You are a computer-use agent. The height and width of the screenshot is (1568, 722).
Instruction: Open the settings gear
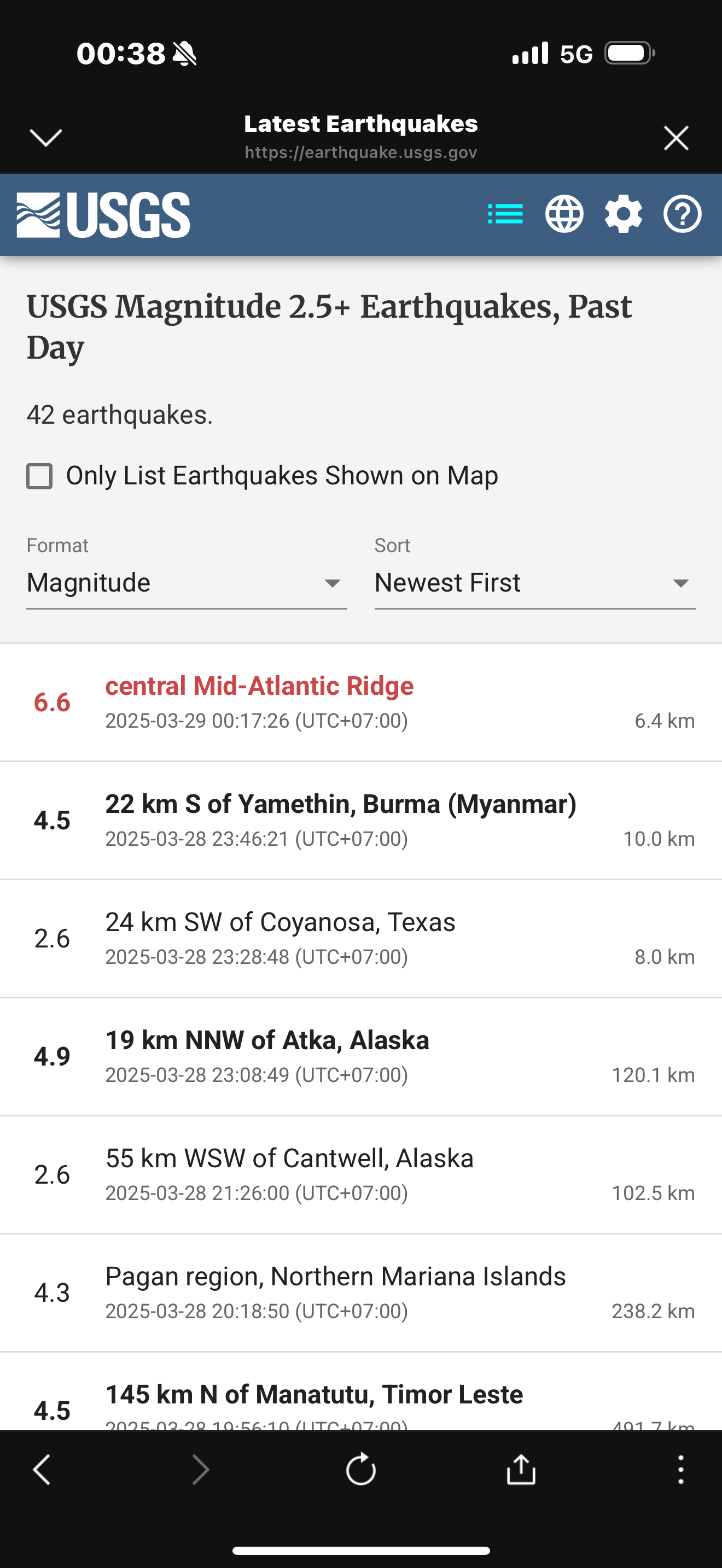point(624,214)
